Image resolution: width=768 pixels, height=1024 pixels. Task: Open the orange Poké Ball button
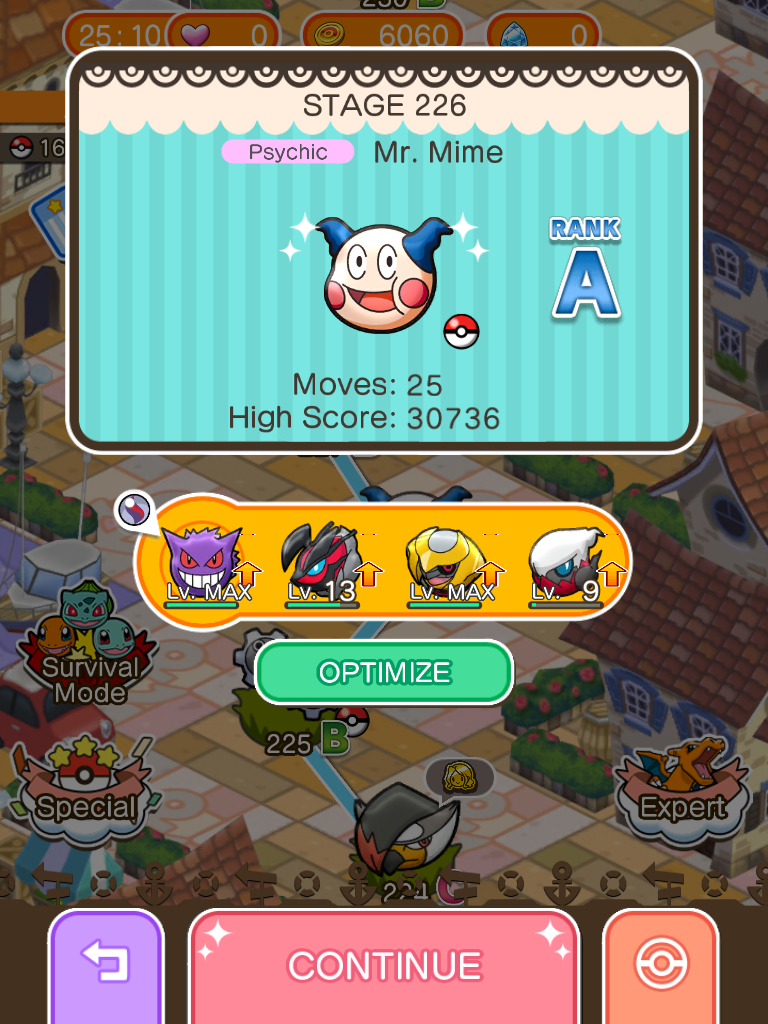(x=660, y=965)
